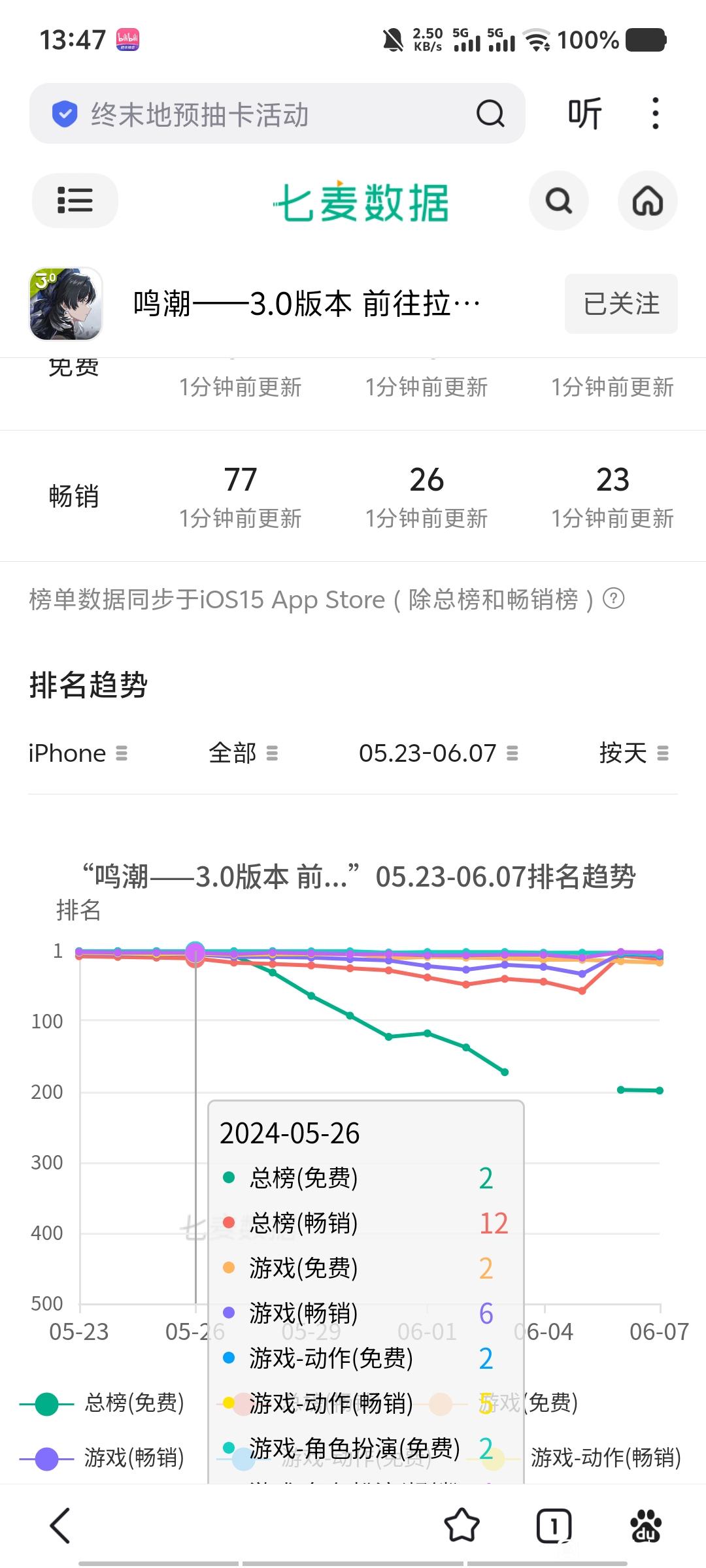The height and width of the screenshot is (1568, 706).
Task: Go to Qimai home page
Action: pos(647,201)
